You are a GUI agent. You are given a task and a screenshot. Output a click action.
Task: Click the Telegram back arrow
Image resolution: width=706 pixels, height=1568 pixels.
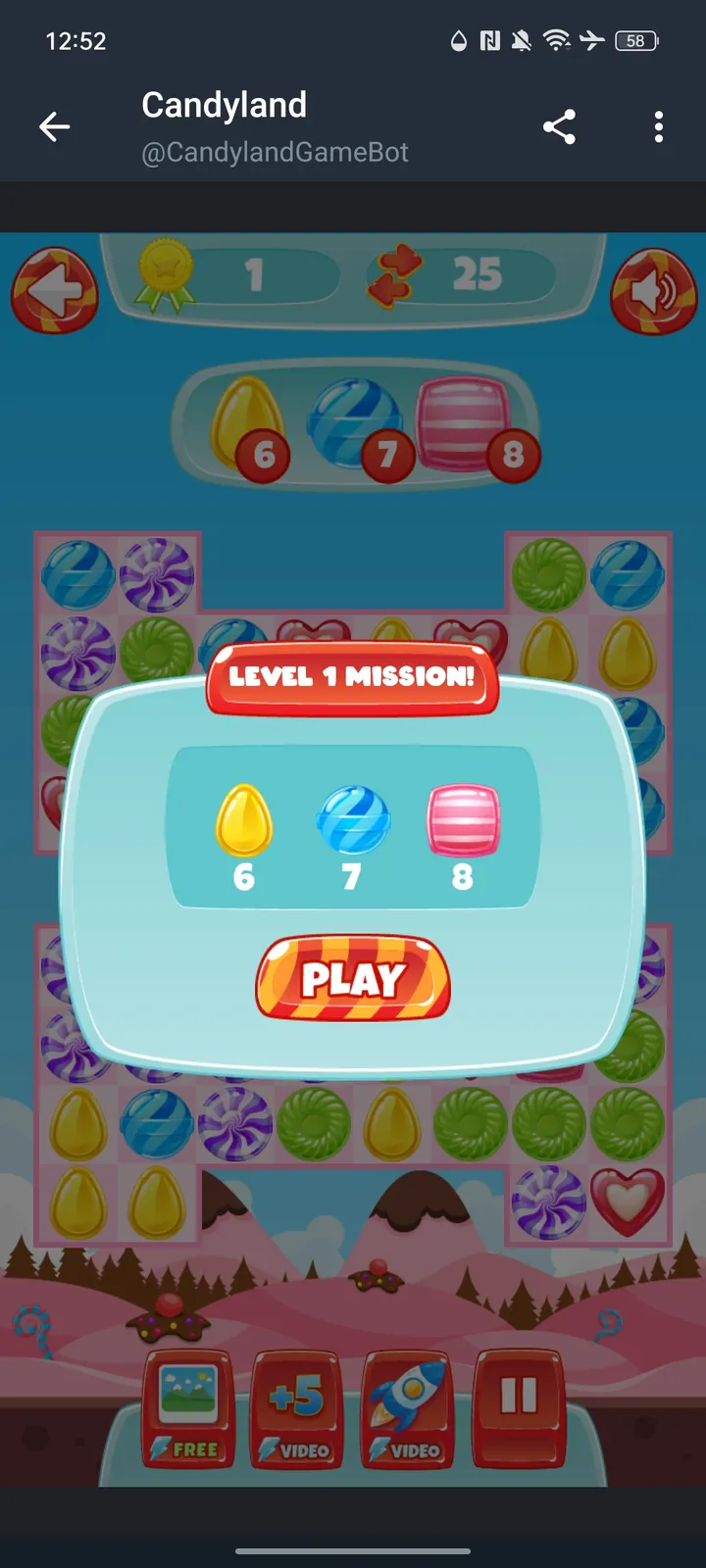tap(55, 126)
